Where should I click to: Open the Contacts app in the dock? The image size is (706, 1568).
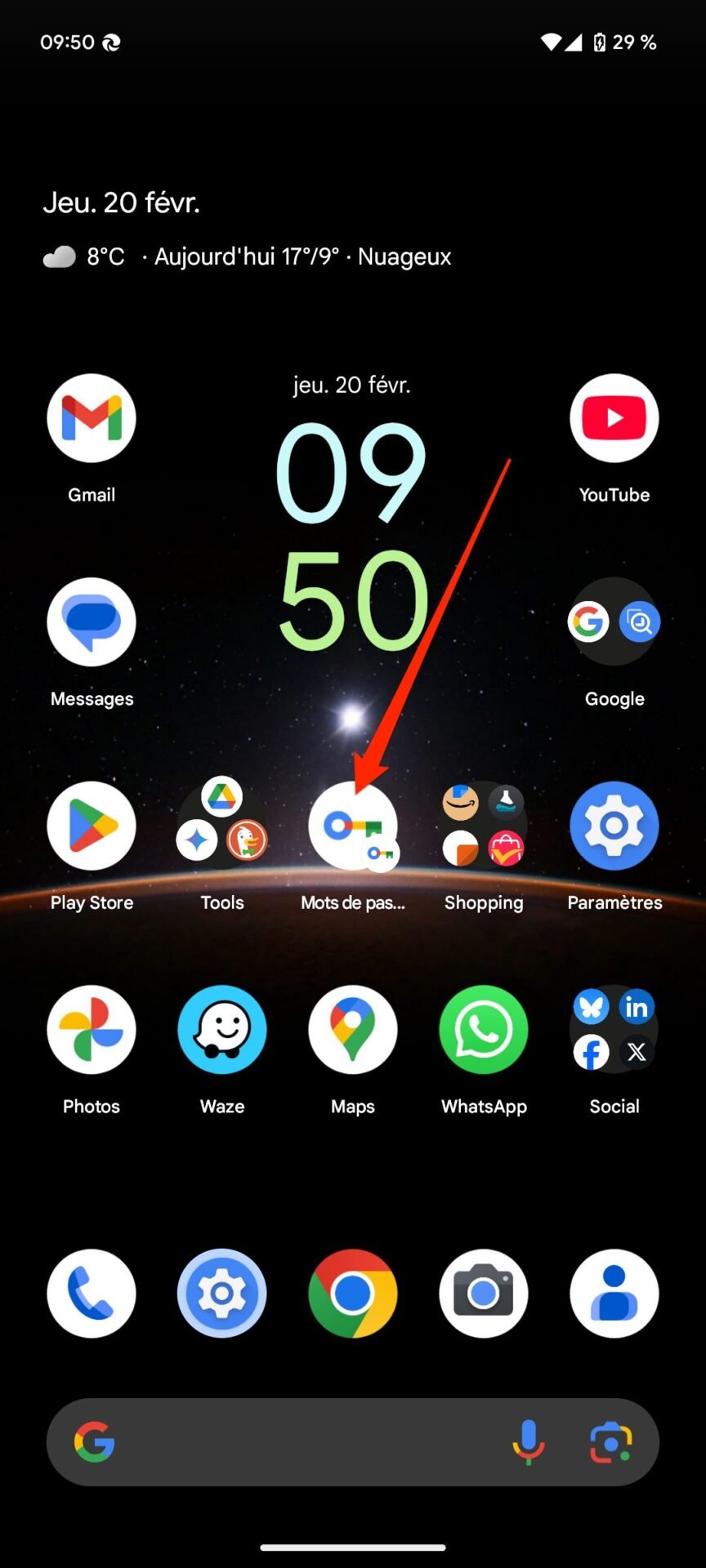614,1294
